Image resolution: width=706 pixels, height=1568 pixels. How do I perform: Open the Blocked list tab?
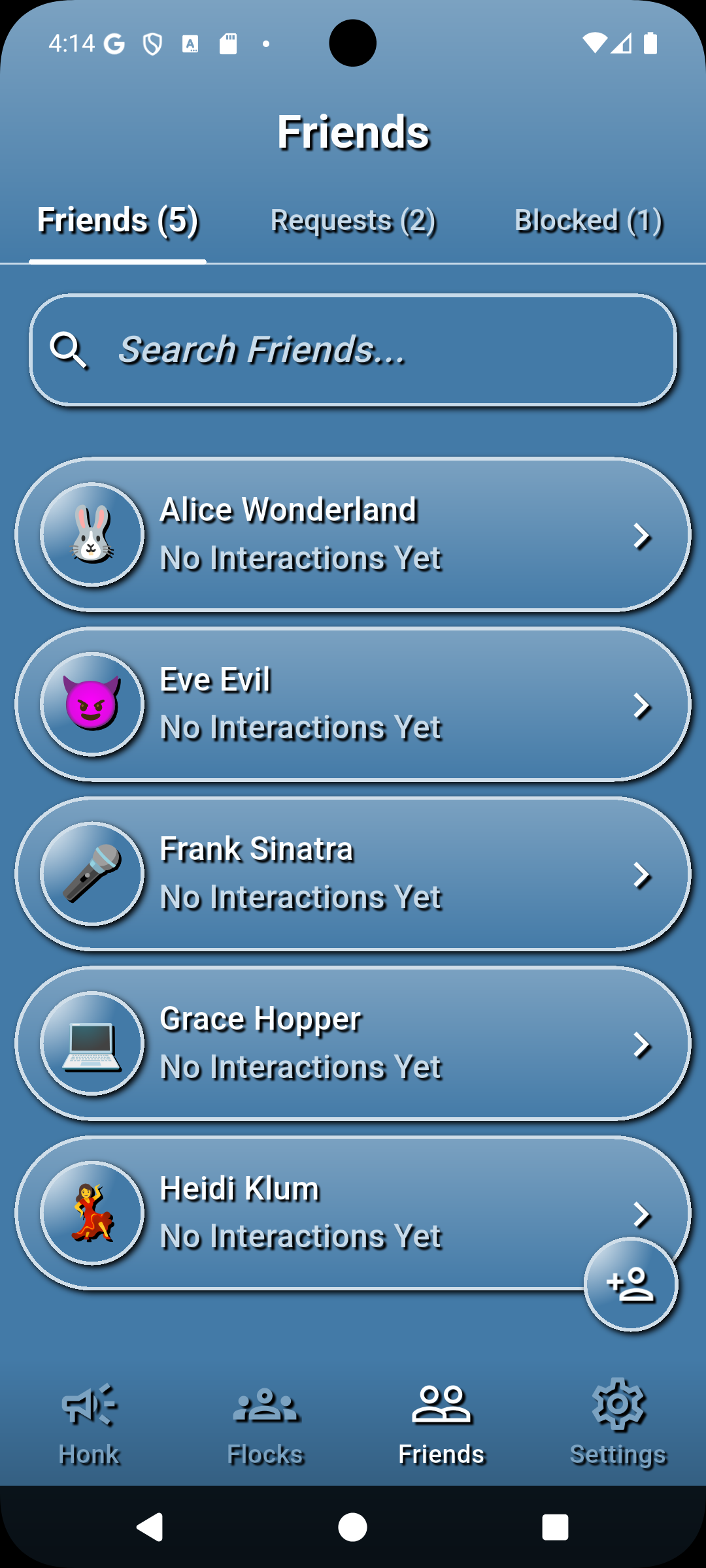[588, 221]
